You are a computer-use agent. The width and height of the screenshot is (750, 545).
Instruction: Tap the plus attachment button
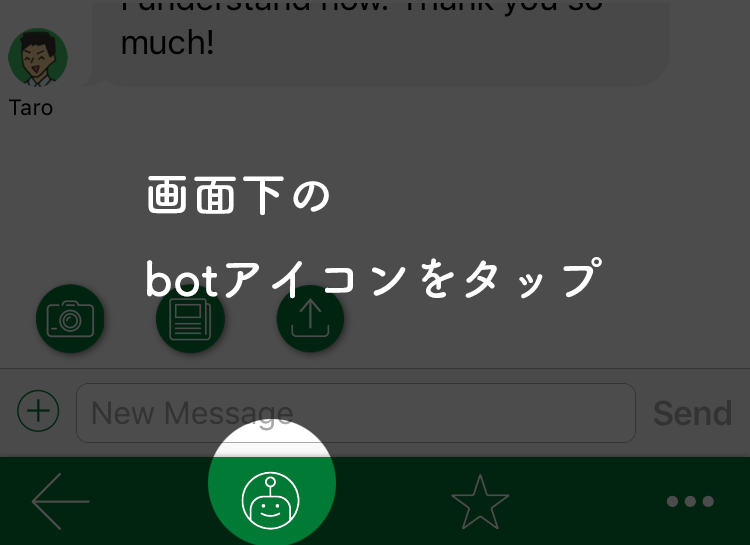click(x=39, y=411)
